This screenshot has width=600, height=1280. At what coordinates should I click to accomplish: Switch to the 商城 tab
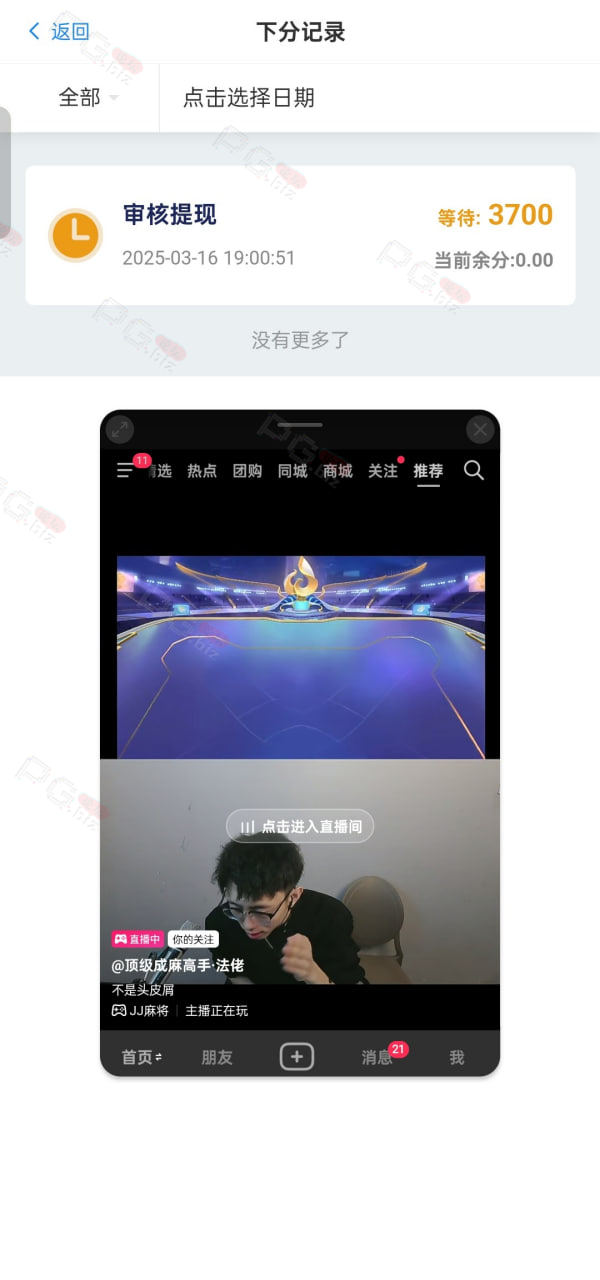(338, 470)
